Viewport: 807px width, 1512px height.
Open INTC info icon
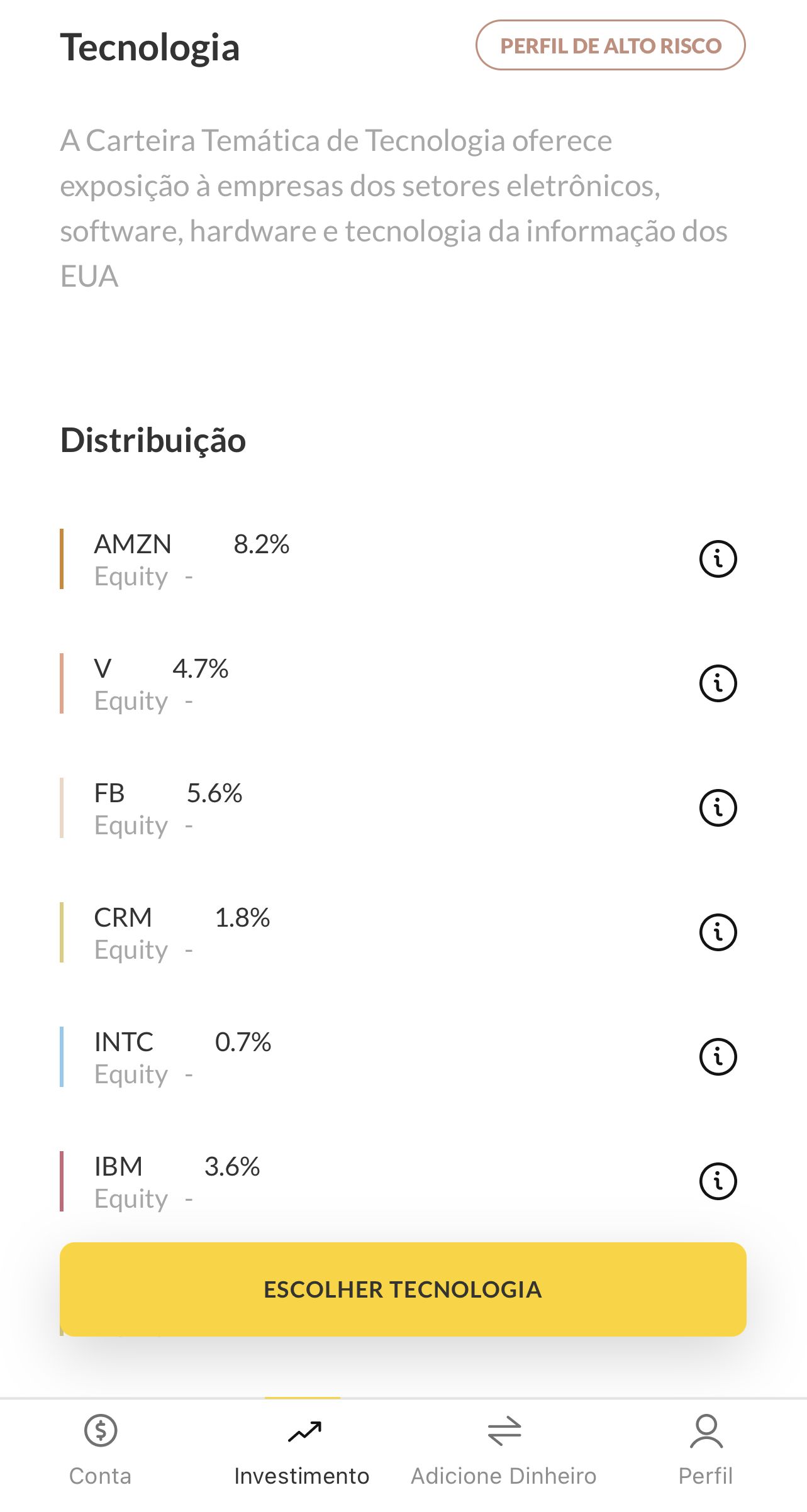(718, 1057)
